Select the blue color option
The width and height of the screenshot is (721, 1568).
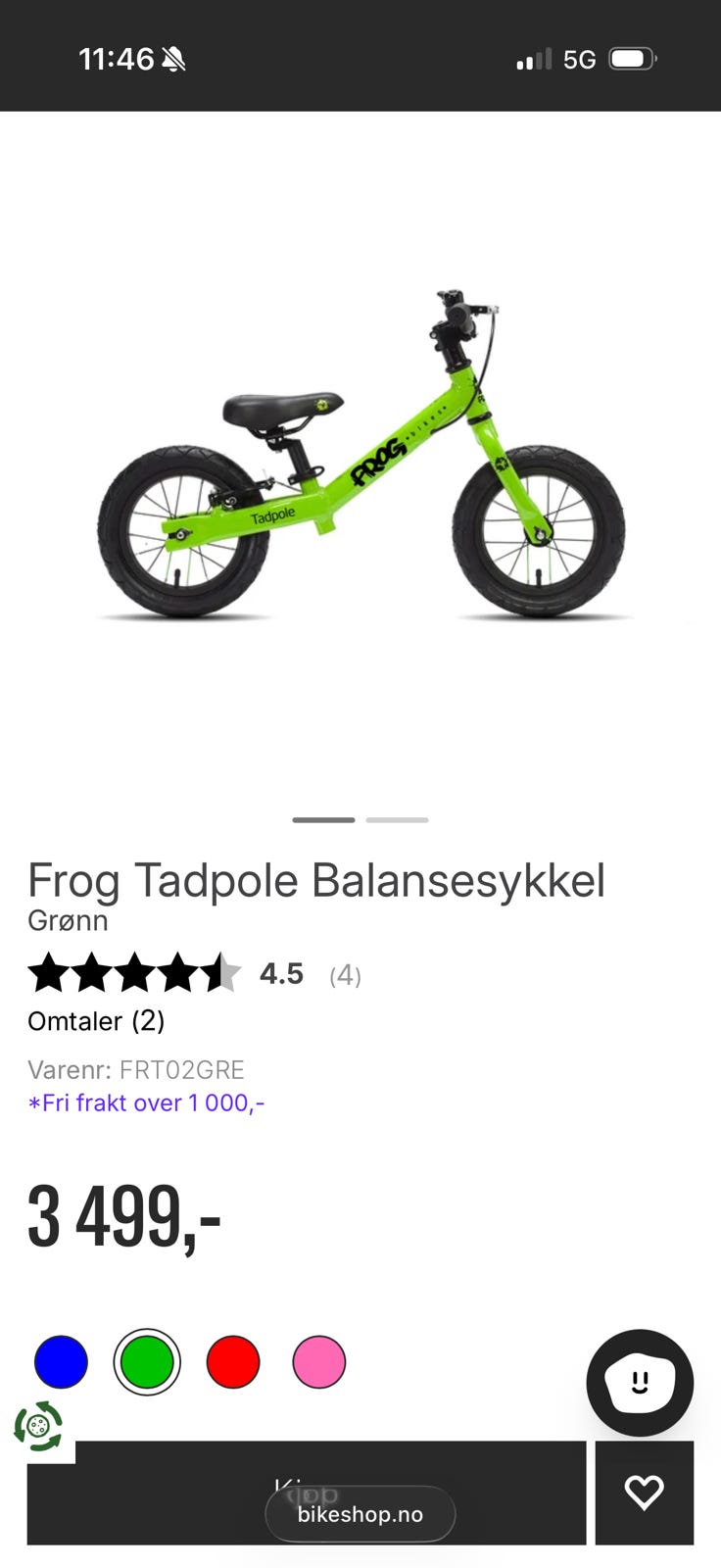(x=61, y=1361)
